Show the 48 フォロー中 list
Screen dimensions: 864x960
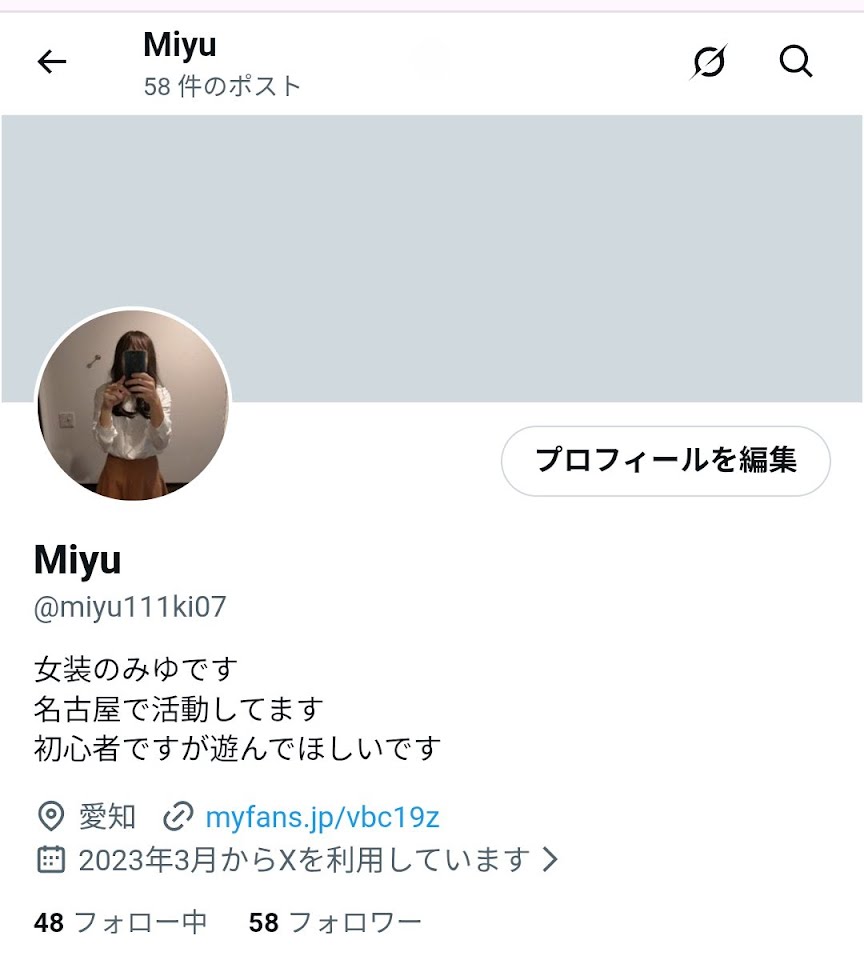(120, 922)
